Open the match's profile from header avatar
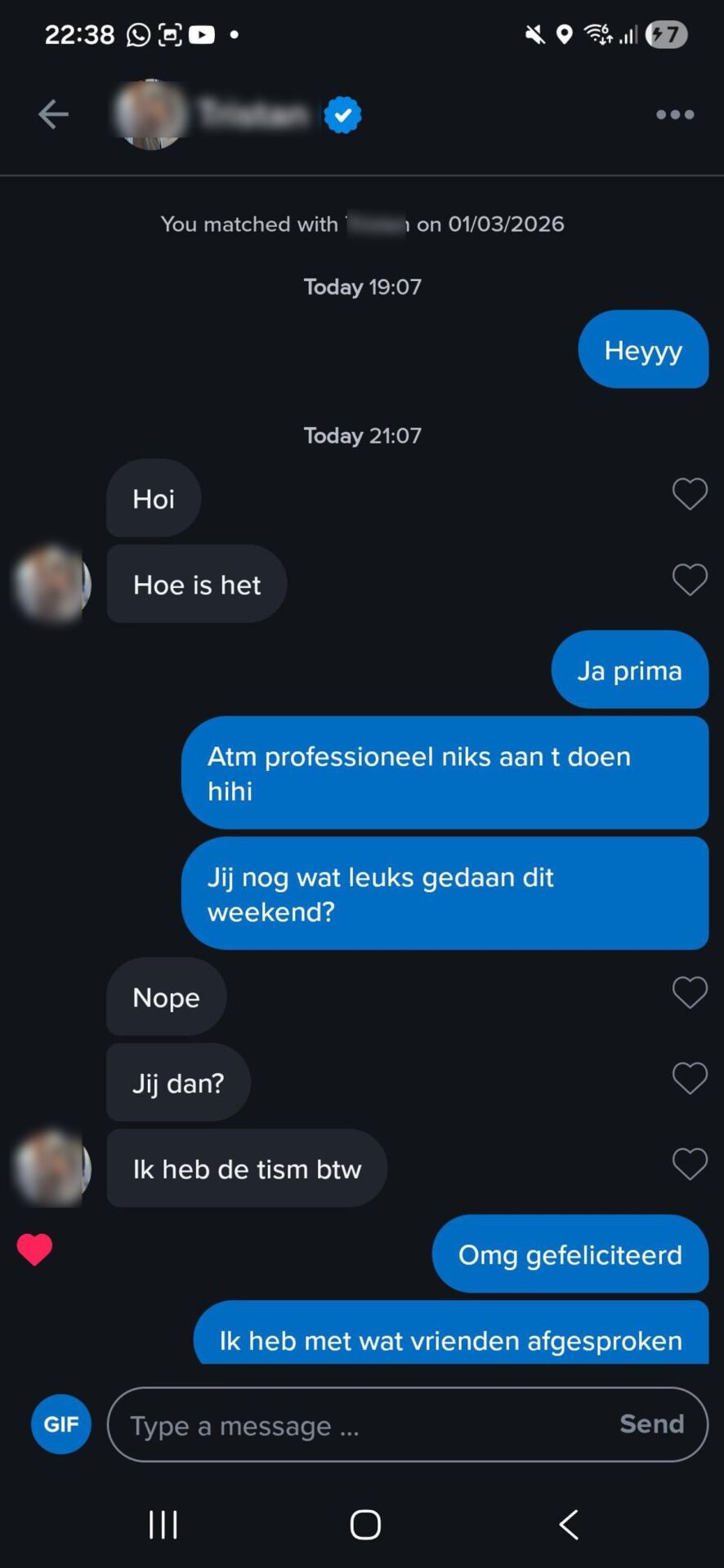724x1568 pixels. click(150, 114)
